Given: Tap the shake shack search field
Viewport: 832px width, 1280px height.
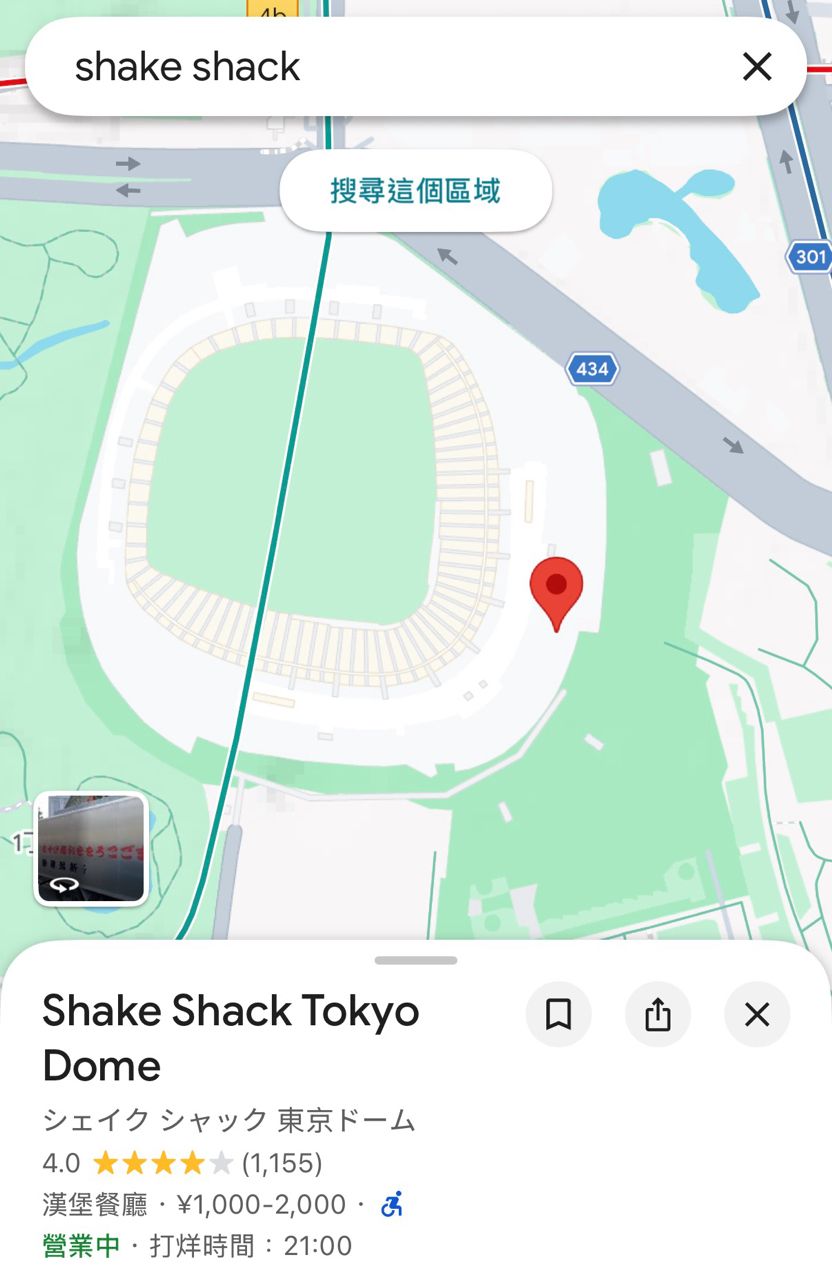Looking at the screenshot, I should pyautogui.click(x=380, y=68).
